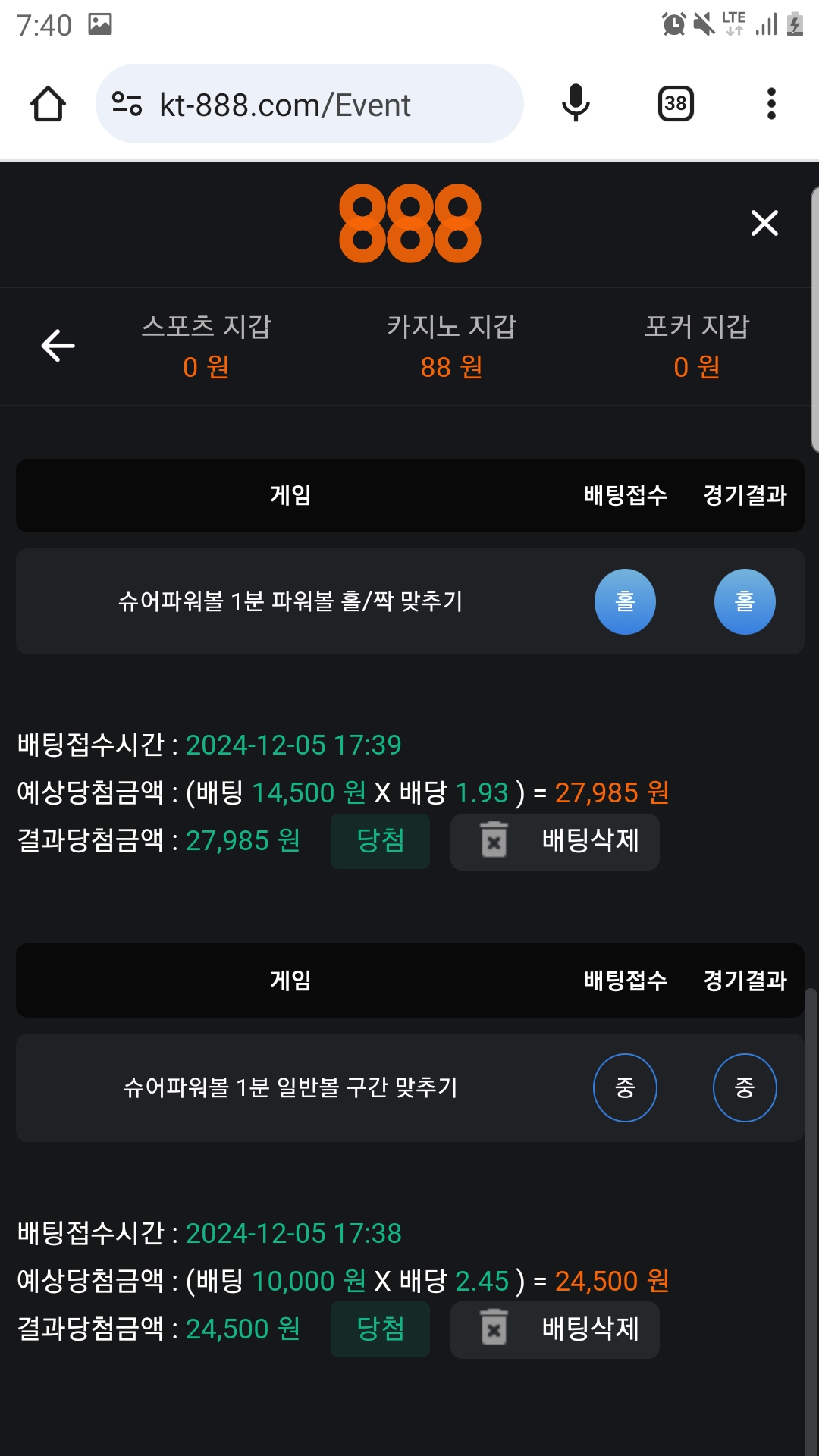The image size is (819, 1456).
Task: Select the 포커 지갑 wallet
Action: [x=697, y=347]
